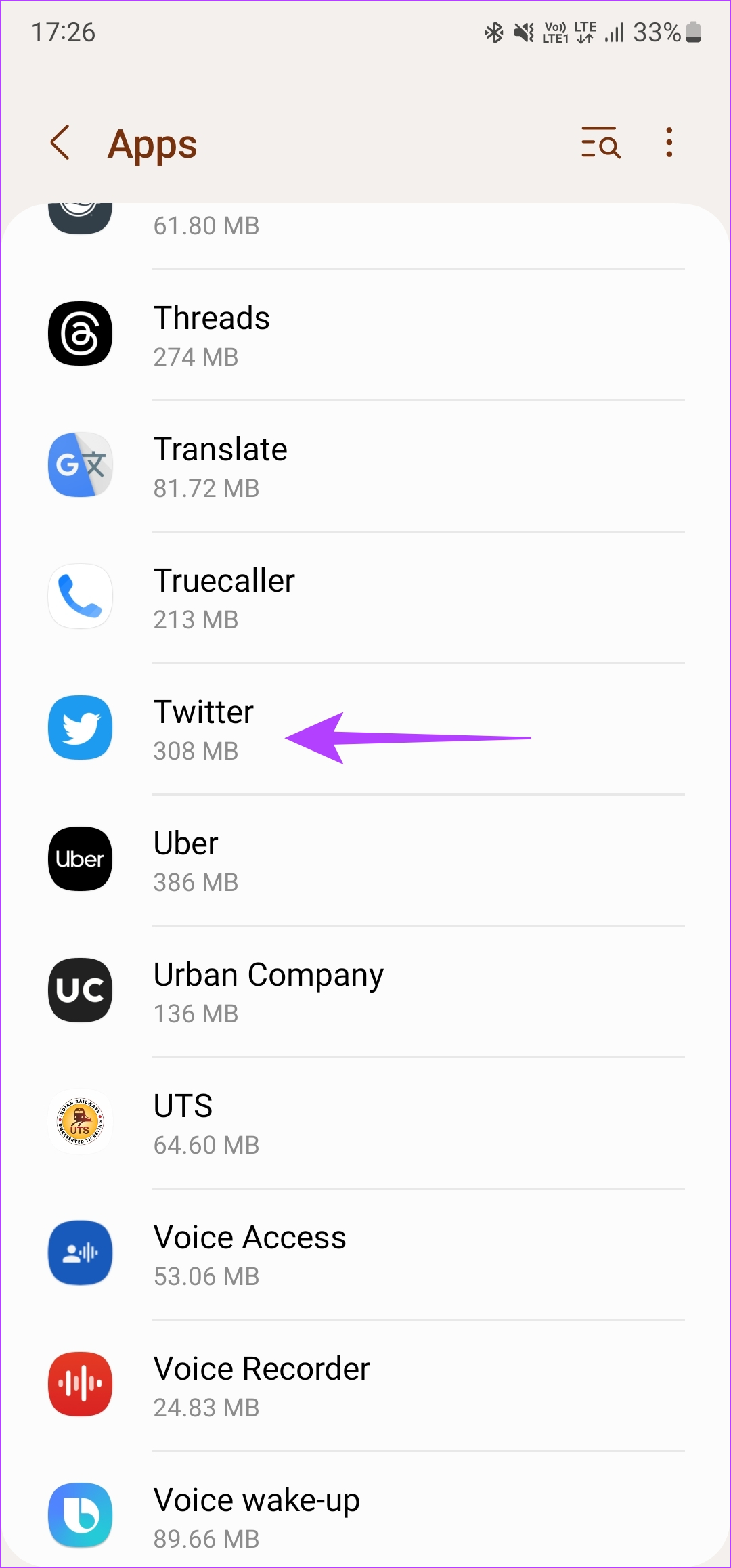Open the three-dot overflow menu
The width and height of the screenshot is (731, 1568).
click(x=669, y=143)
